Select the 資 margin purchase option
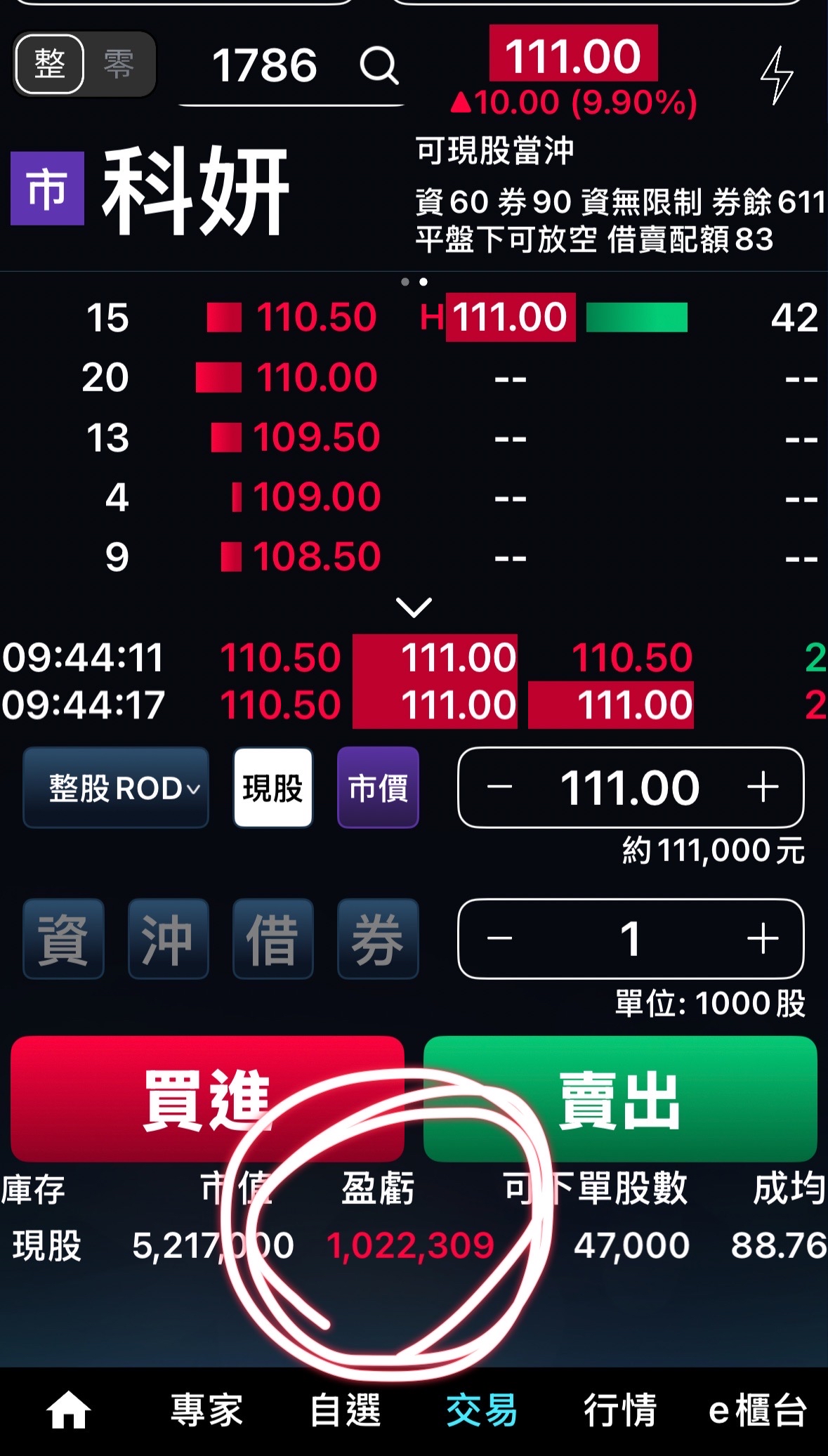 [x=63, y=939]
